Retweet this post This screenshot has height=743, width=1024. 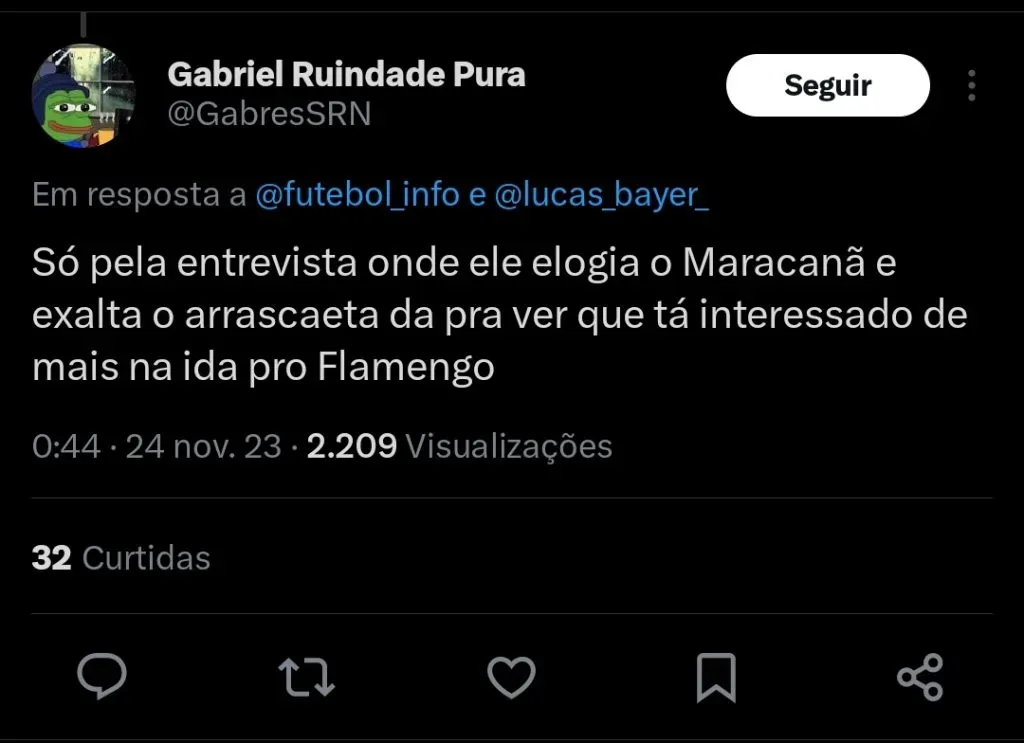(306, 677)
